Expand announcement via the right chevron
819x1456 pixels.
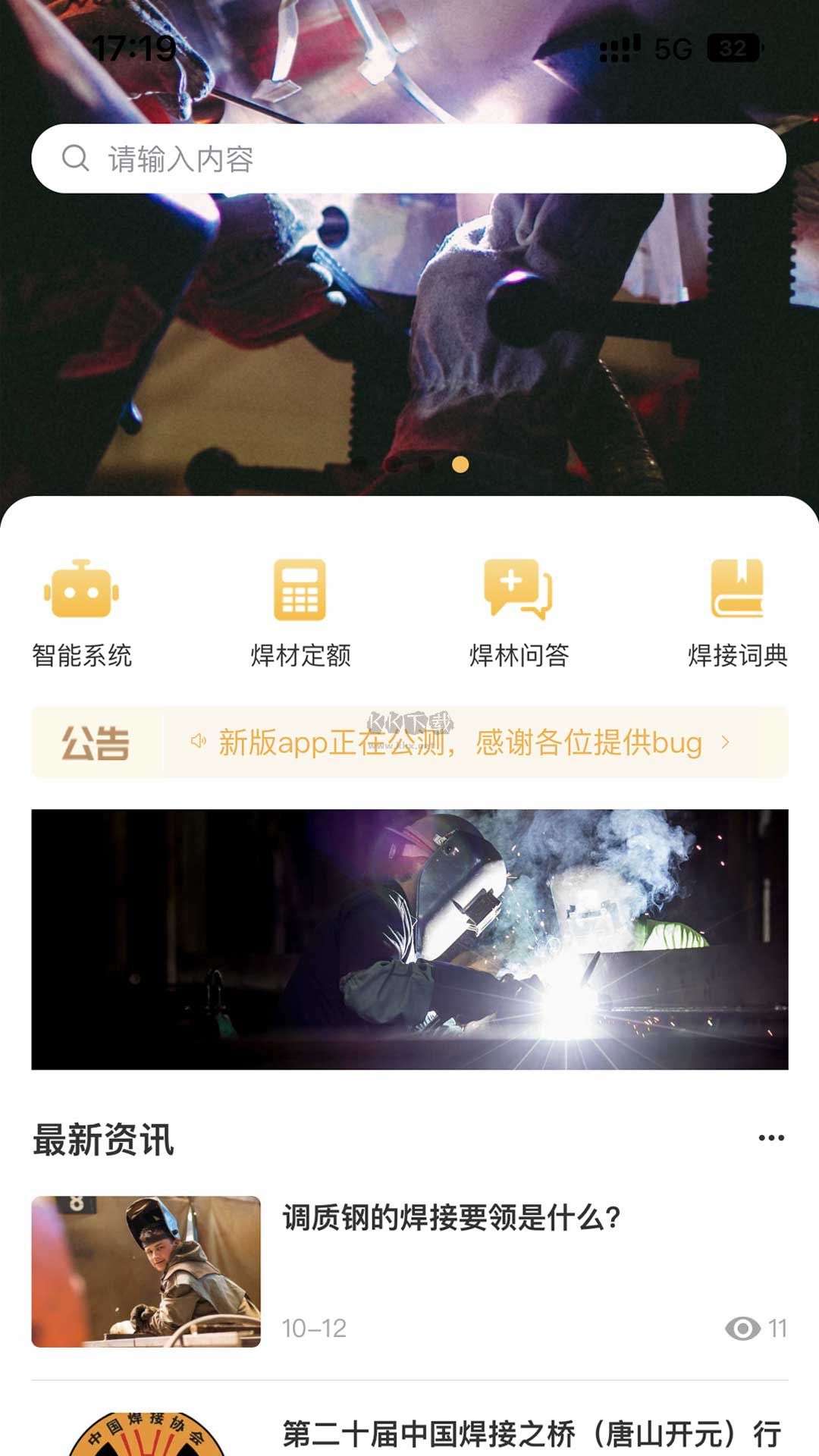(x=726, y=741)
